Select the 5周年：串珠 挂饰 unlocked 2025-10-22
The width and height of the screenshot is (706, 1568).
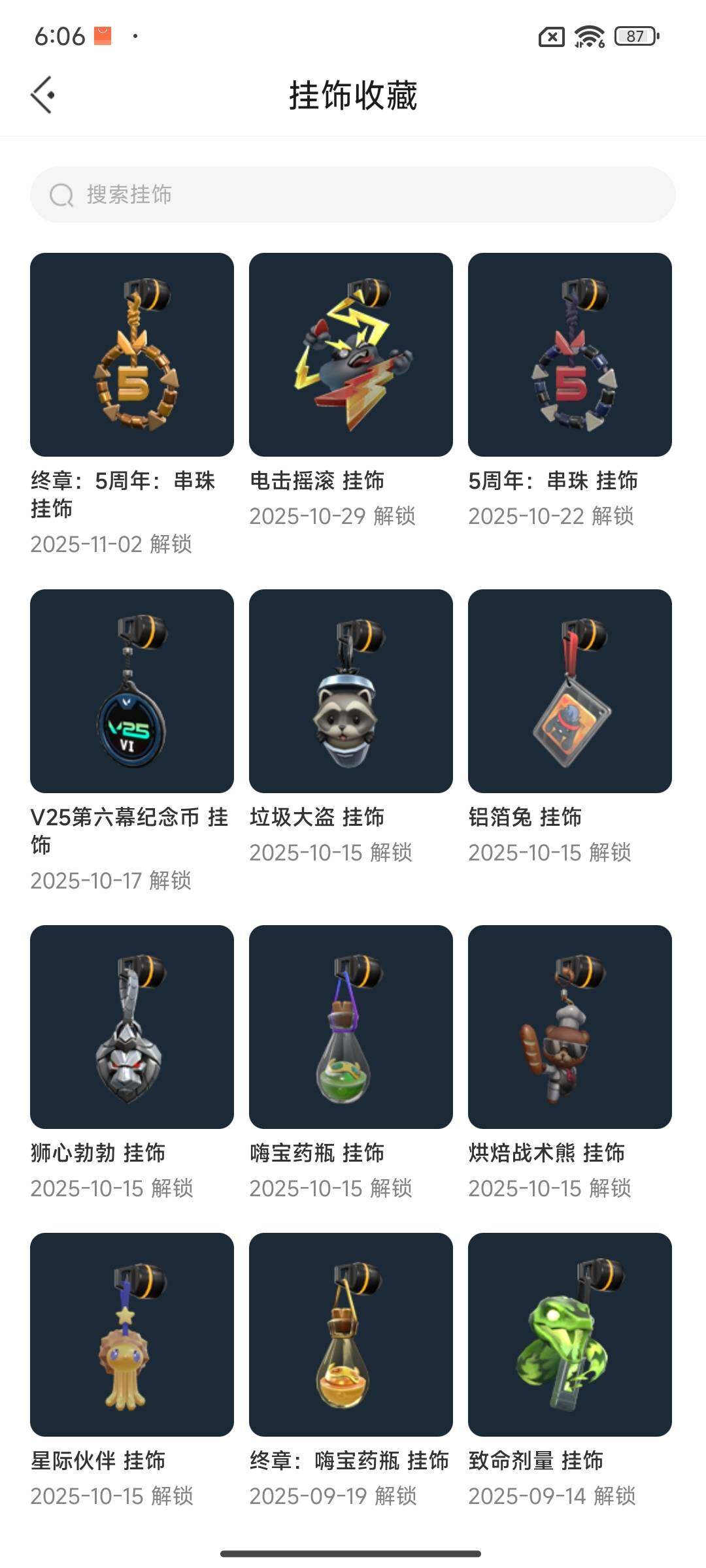pos(570,355)
